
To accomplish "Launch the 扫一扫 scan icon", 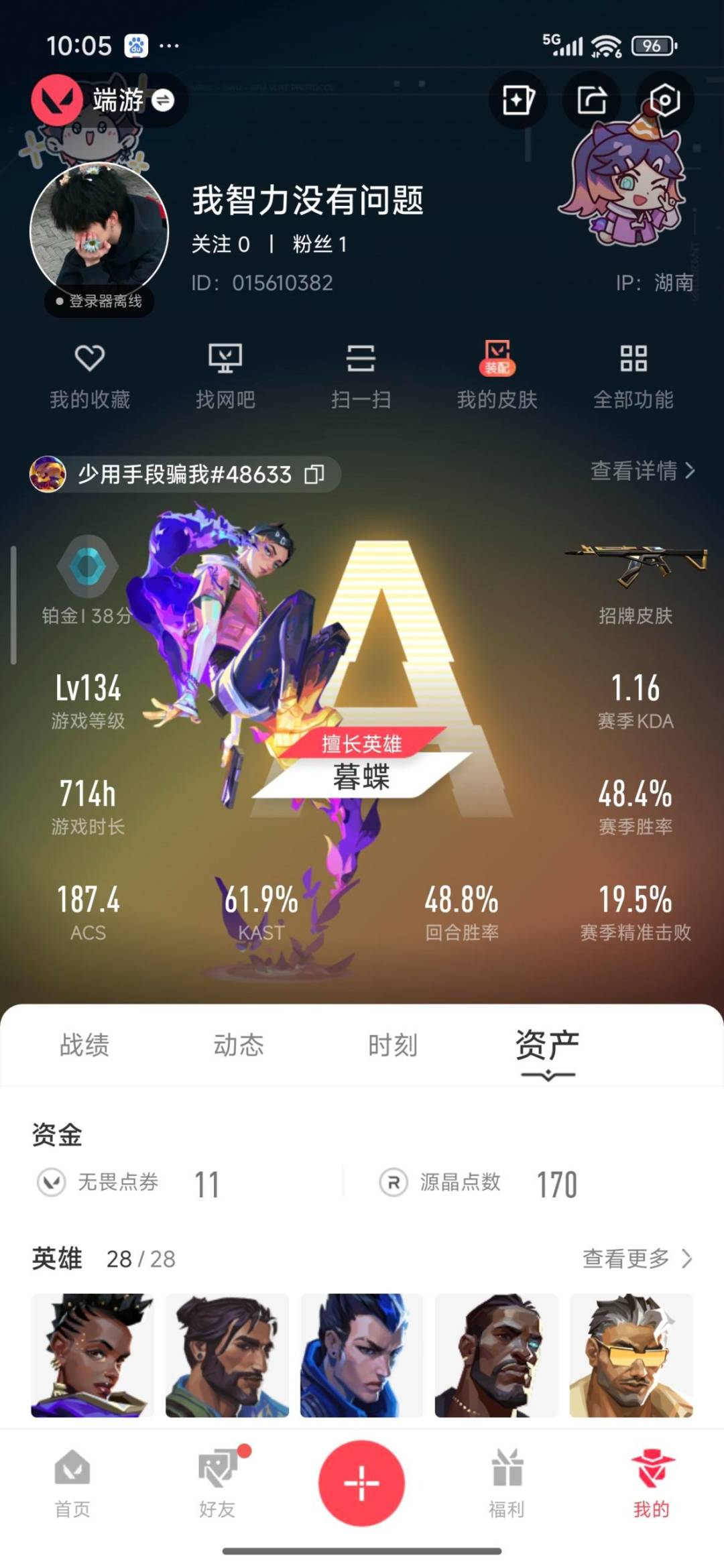I will coord(362,374).
